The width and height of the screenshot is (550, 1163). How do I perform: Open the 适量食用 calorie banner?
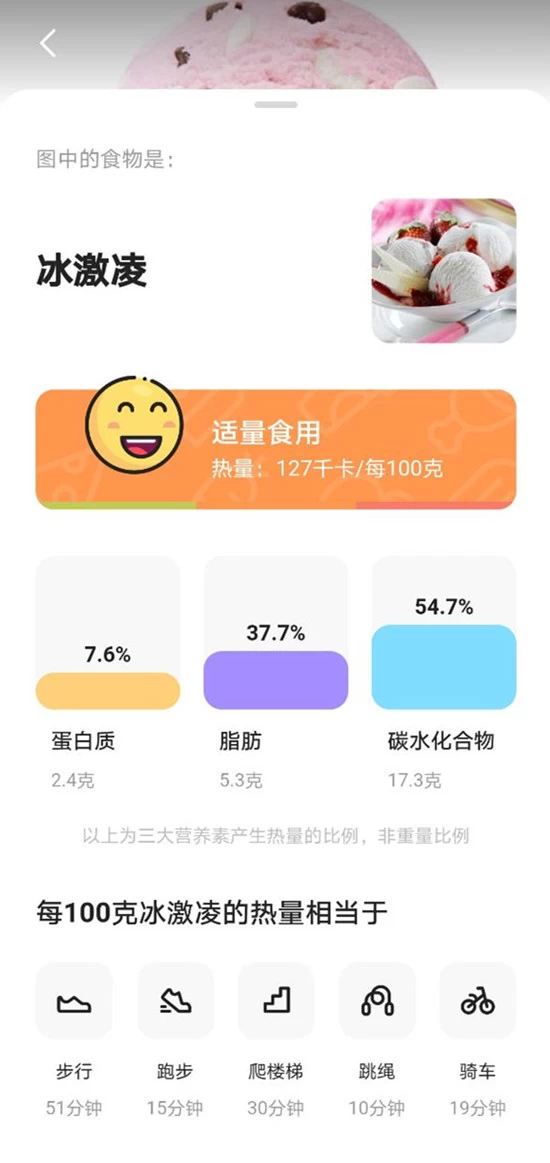(276, 449)
